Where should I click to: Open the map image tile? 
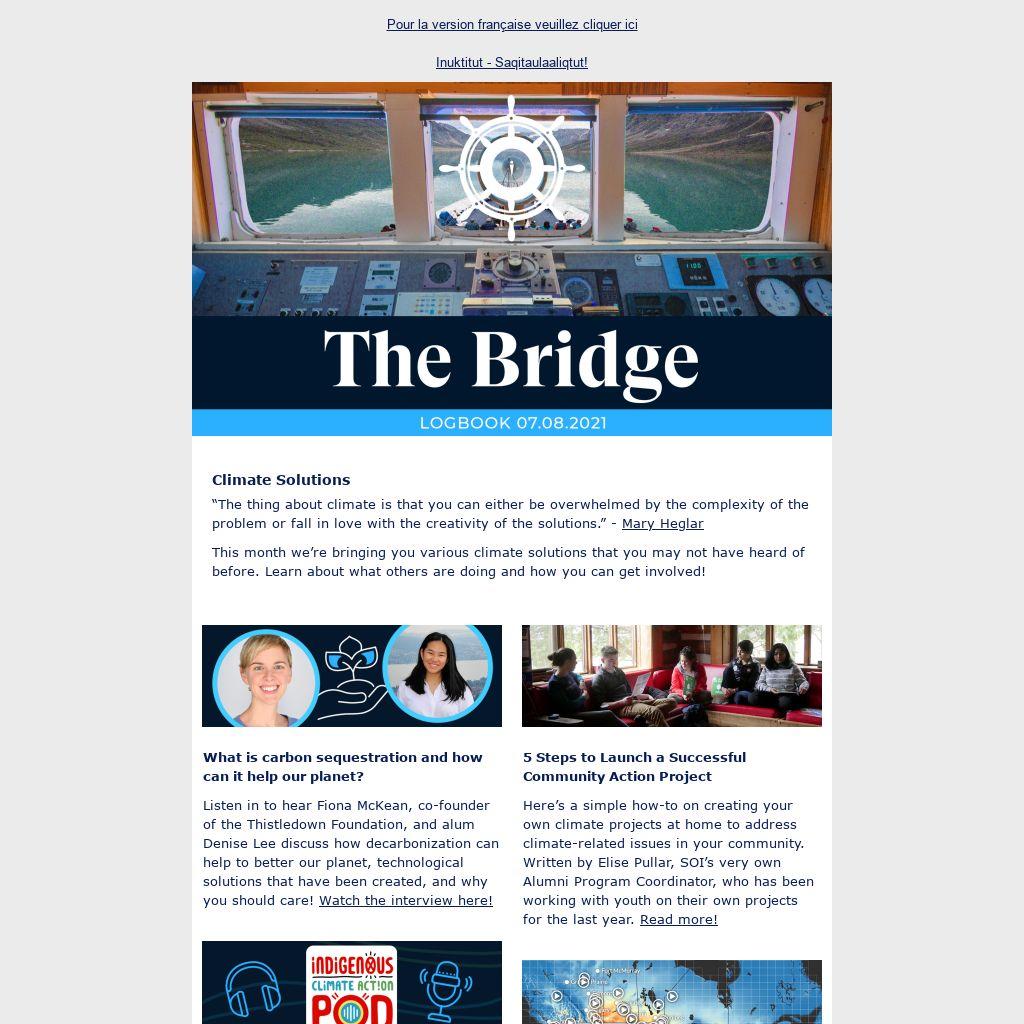click(672, 992)
